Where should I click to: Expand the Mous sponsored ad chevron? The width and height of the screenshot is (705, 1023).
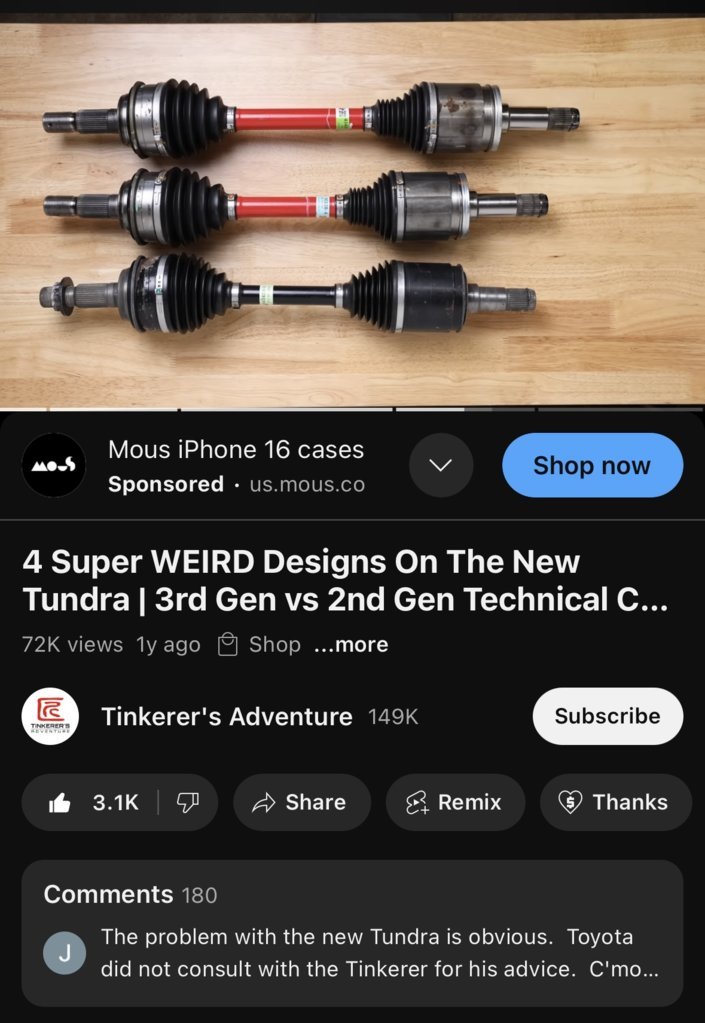tap(441, 465)
